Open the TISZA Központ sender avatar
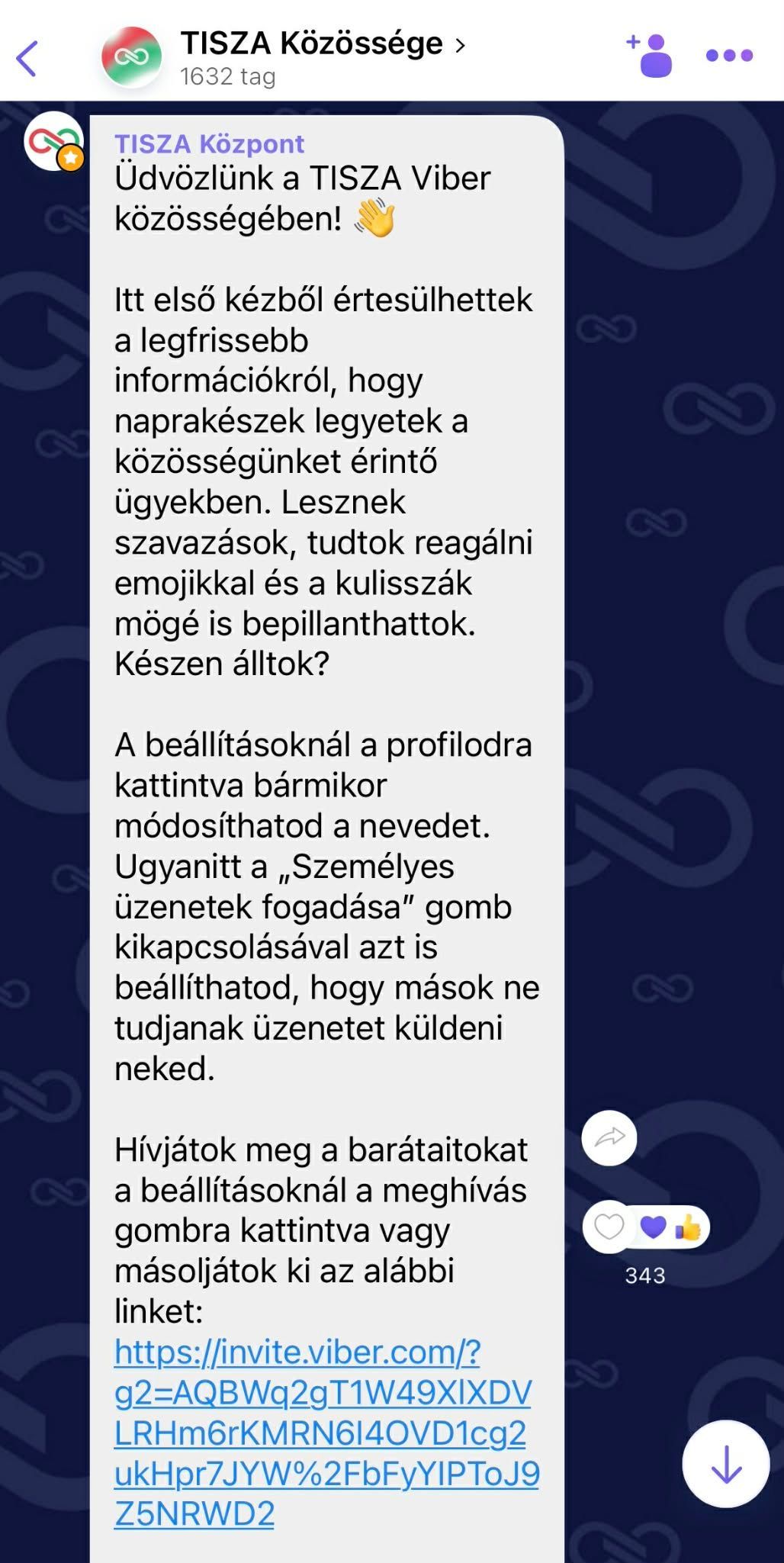The height and width of the screenshot is (1563, 784). [x=53, y=142]
